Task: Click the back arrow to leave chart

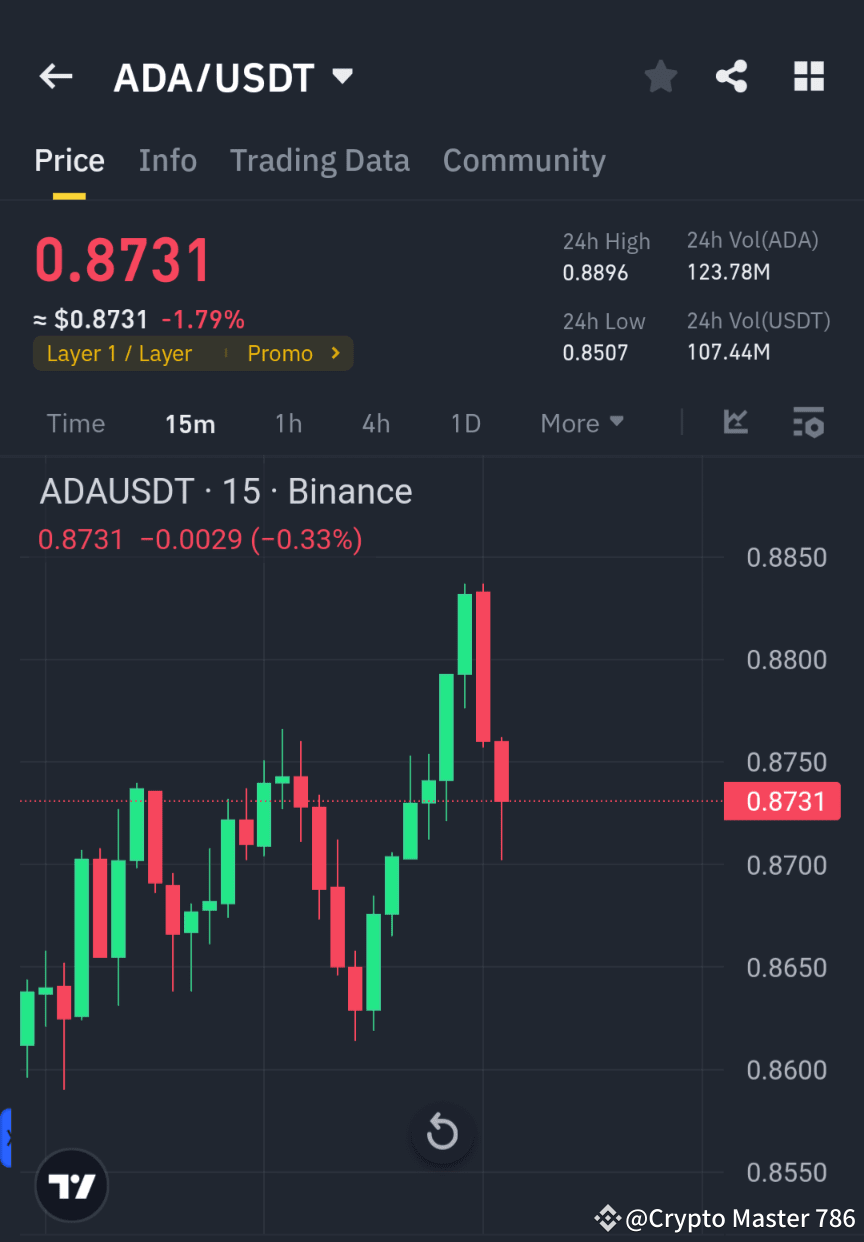Action: (x=55, y=76)
